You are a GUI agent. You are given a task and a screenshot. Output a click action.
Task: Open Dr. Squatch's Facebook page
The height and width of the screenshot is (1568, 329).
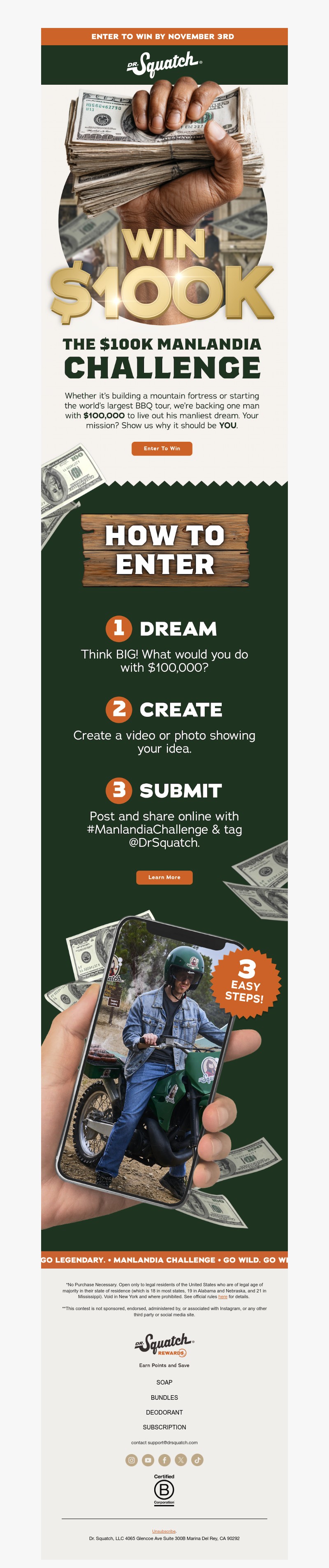point(164,1460)
